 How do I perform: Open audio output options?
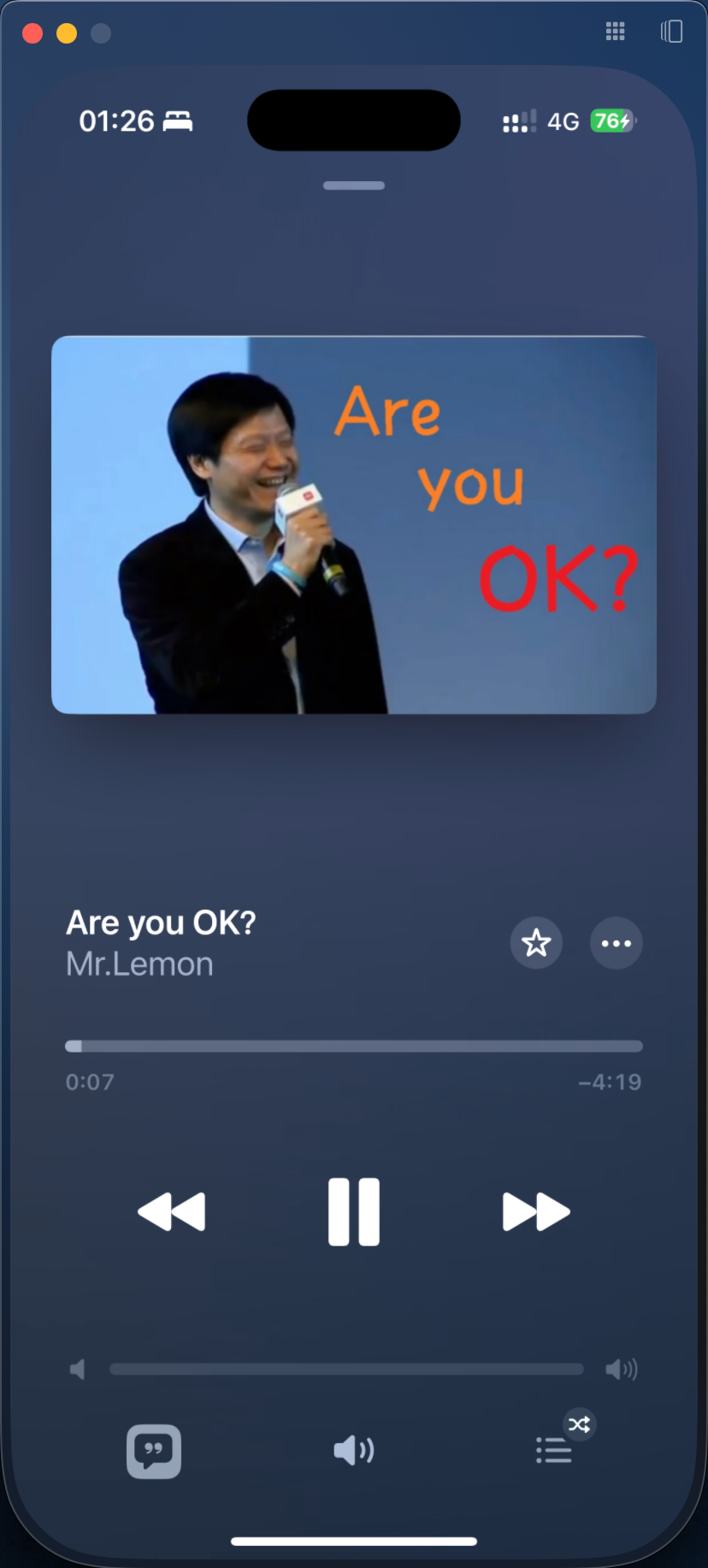click(x=353, y=1451)
